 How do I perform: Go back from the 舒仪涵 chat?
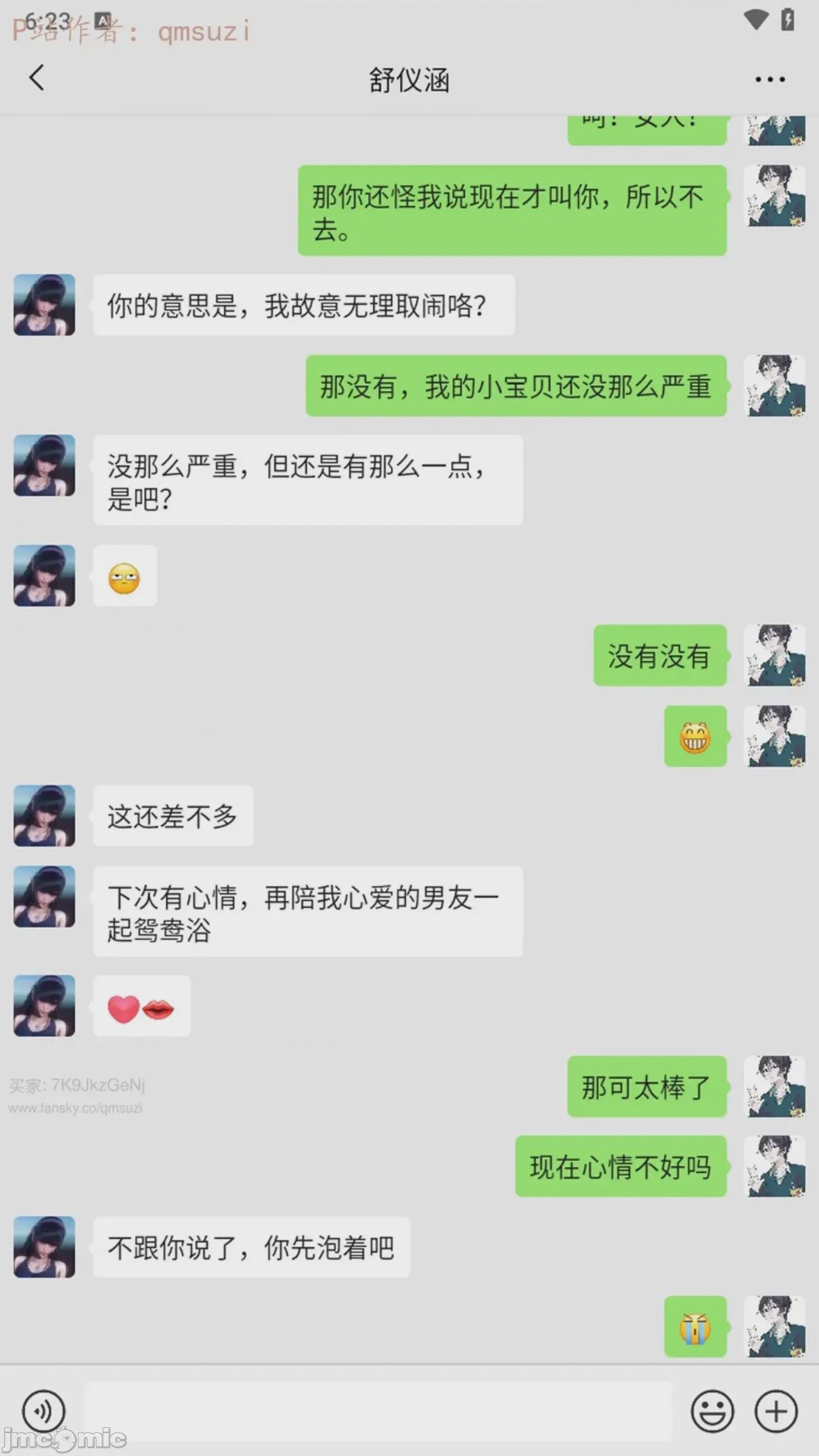(x=37, y=78)
